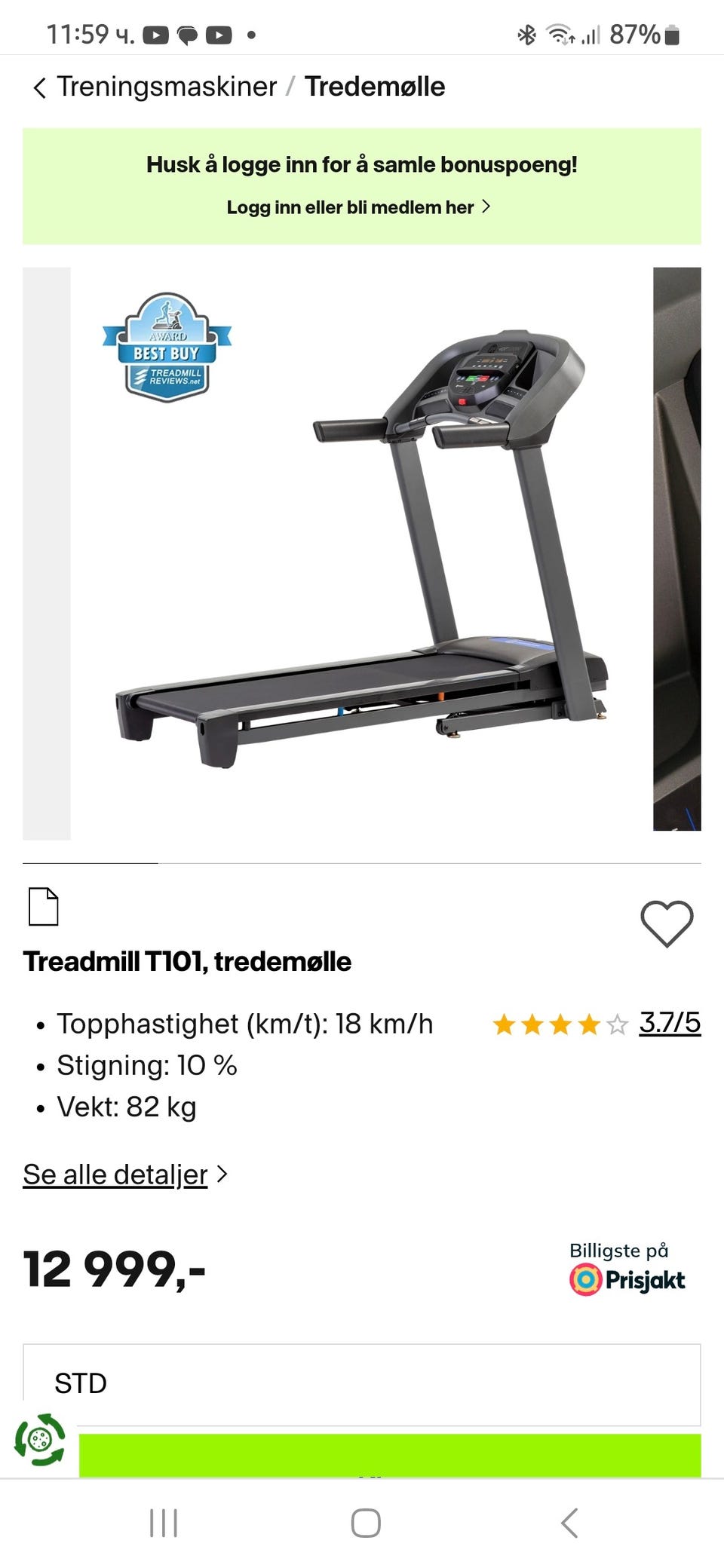The width and height of the screenshot is (724, 1568).
Task: Open the green circular cookie settings icon
Action: [x=40, y=1439]
